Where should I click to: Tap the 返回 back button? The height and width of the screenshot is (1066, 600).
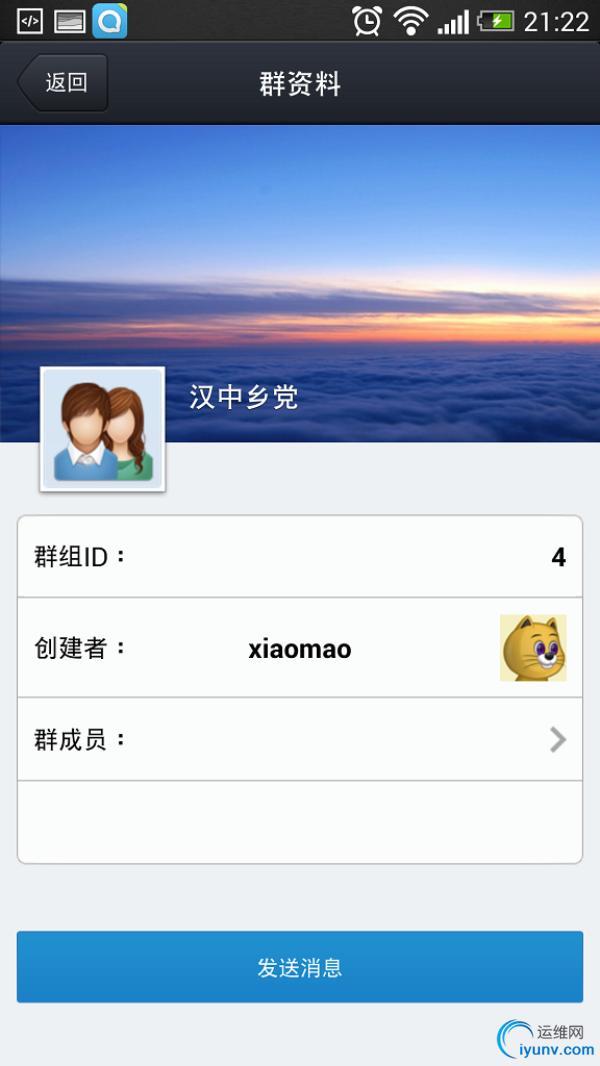pos(62,83)
